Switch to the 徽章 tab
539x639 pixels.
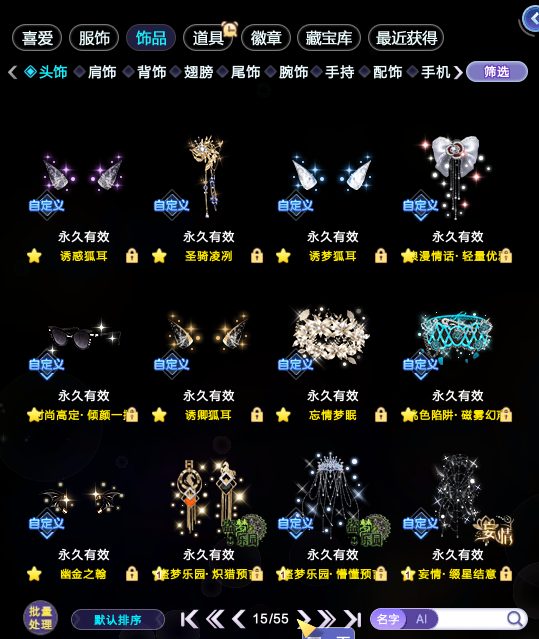266,38
